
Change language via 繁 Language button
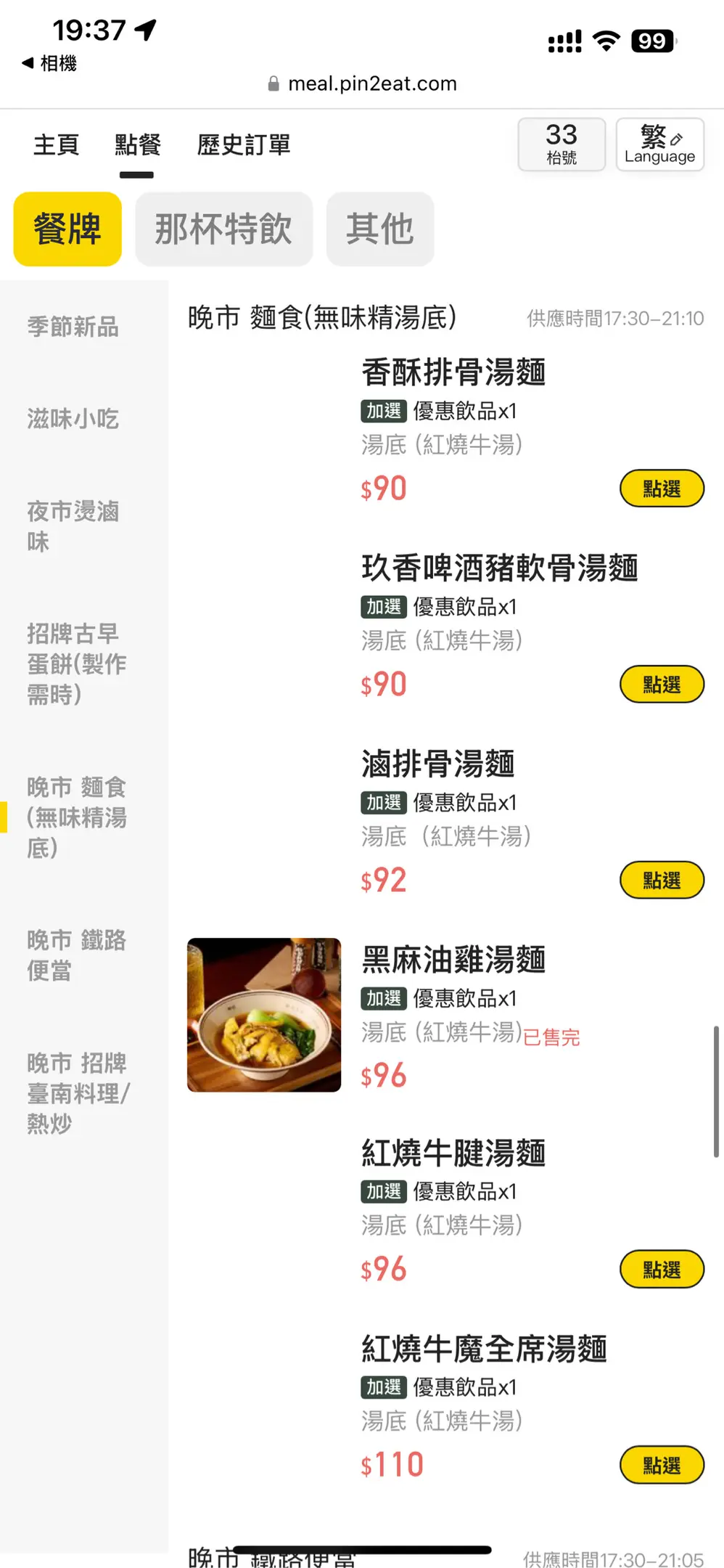[659, 144]
